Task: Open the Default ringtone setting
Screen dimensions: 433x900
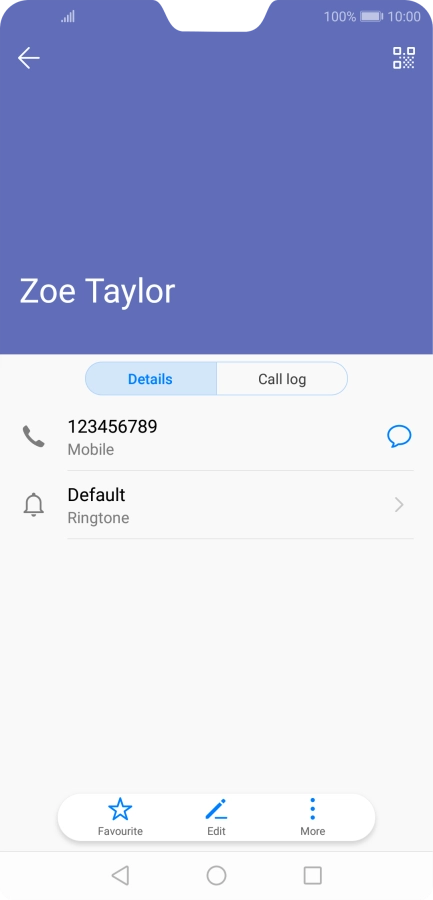Action: (x=216, y=505)
